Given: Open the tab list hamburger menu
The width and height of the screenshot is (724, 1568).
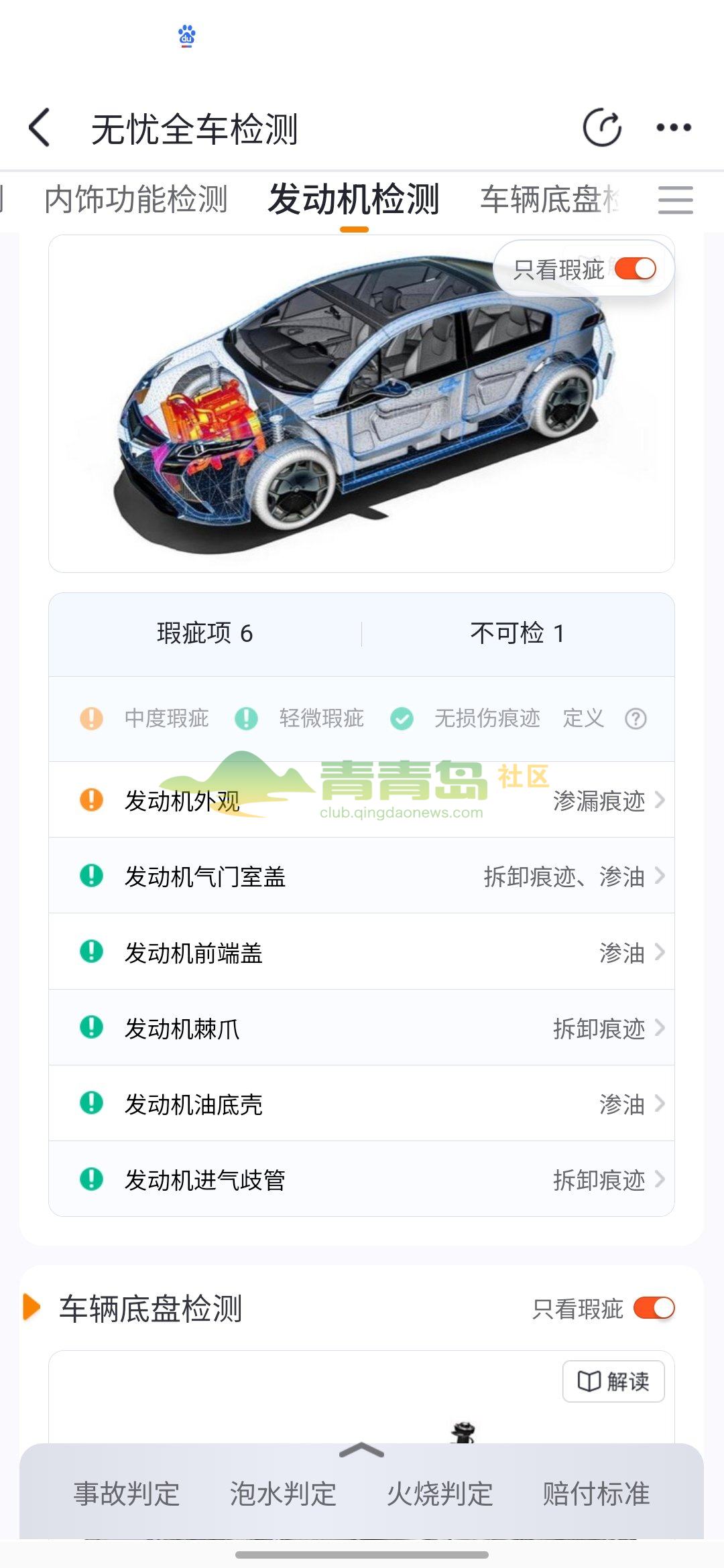Looking at the screenshot, I should (x=675, y=200).
